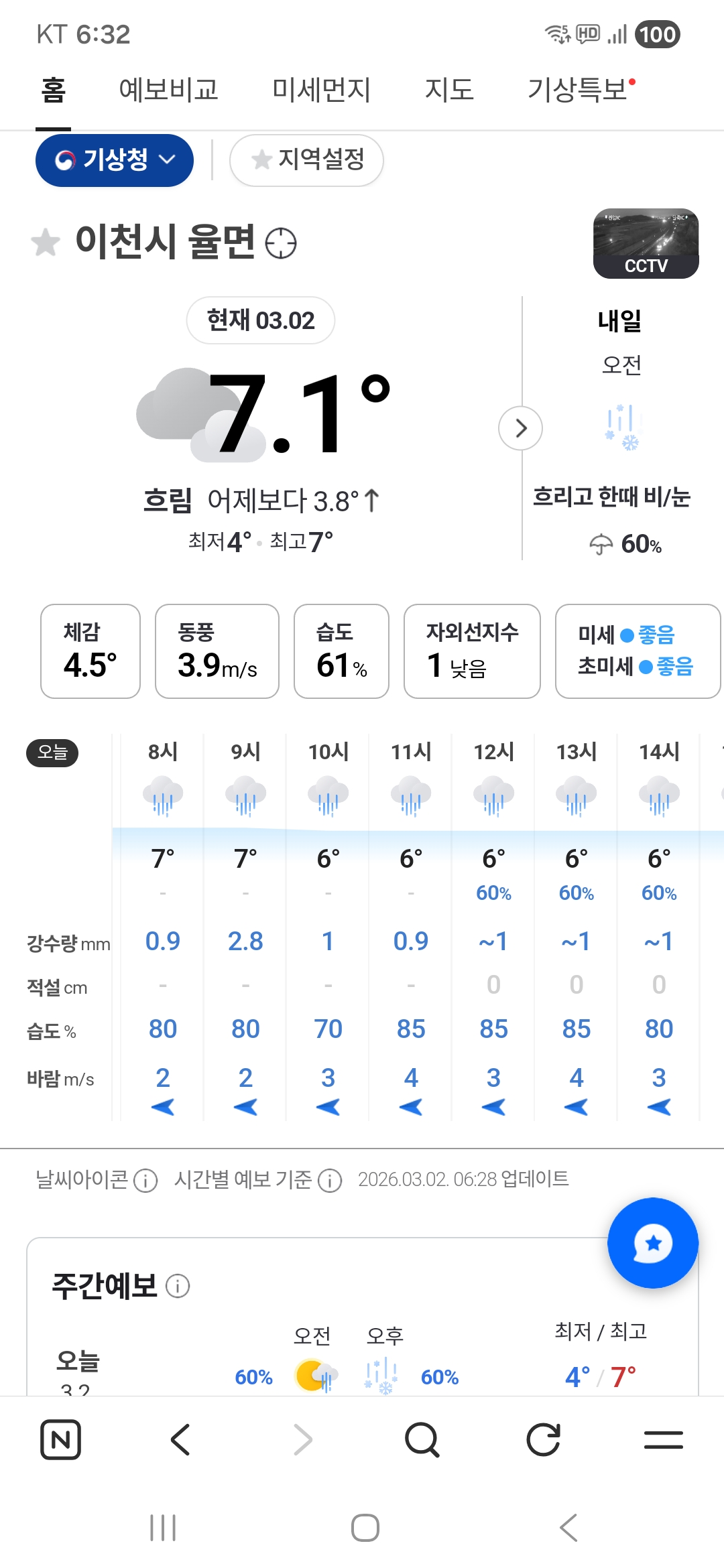Reload the page with the refresh icon
The width and height of the screenshot is (724, 1568).
coord(543,1439)
